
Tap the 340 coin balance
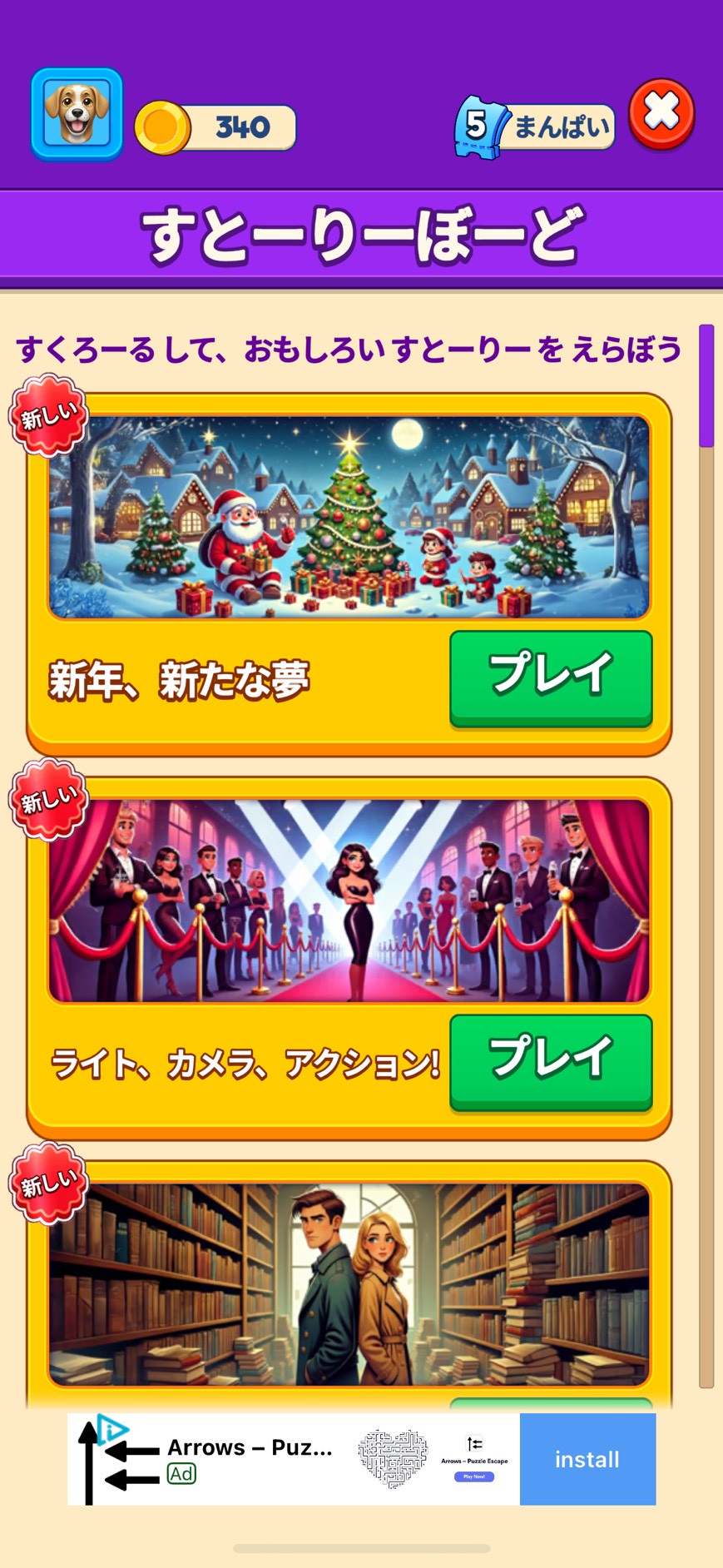click(216, 127)
